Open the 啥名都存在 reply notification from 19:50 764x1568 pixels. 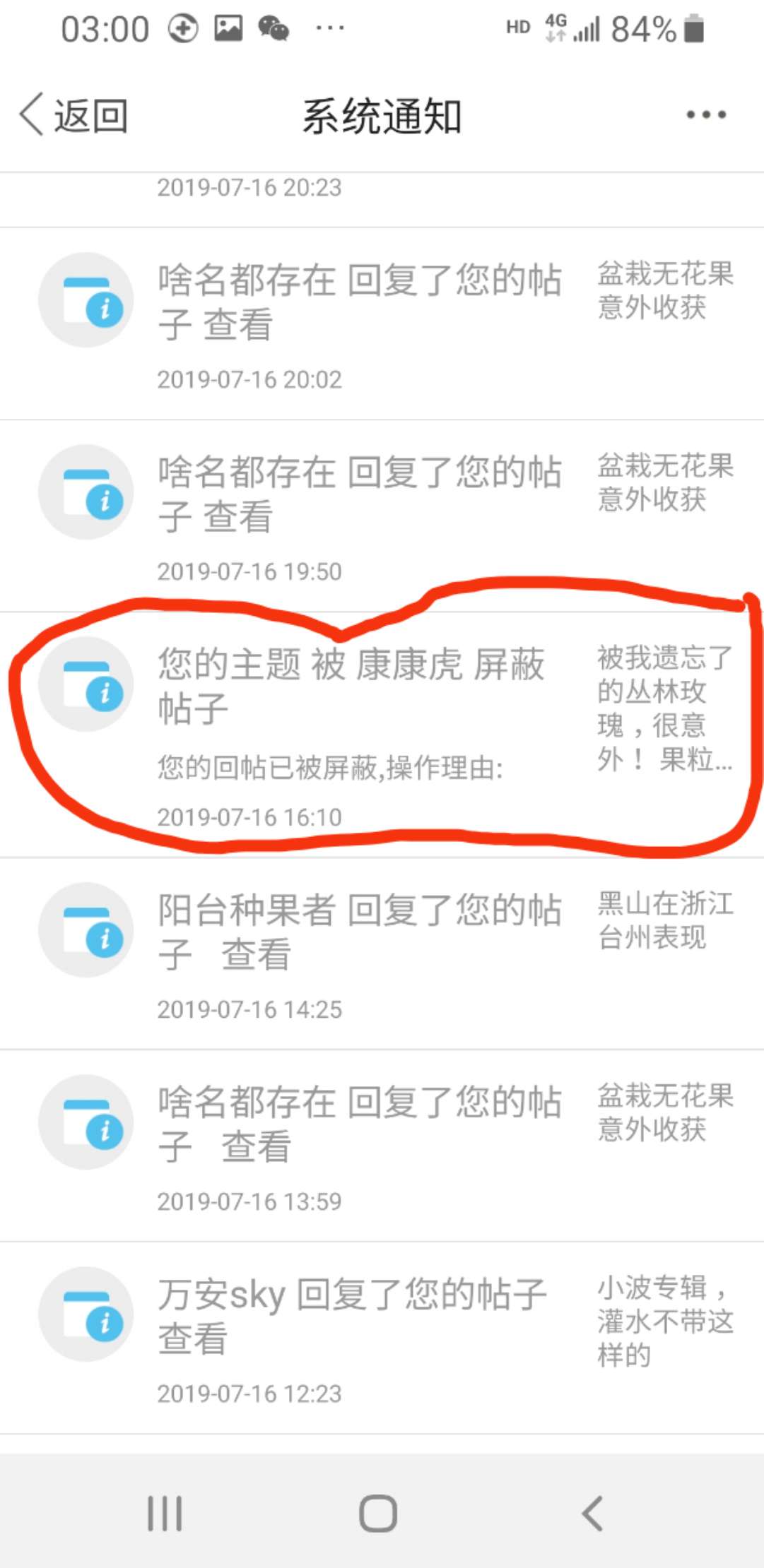[382, 516]
